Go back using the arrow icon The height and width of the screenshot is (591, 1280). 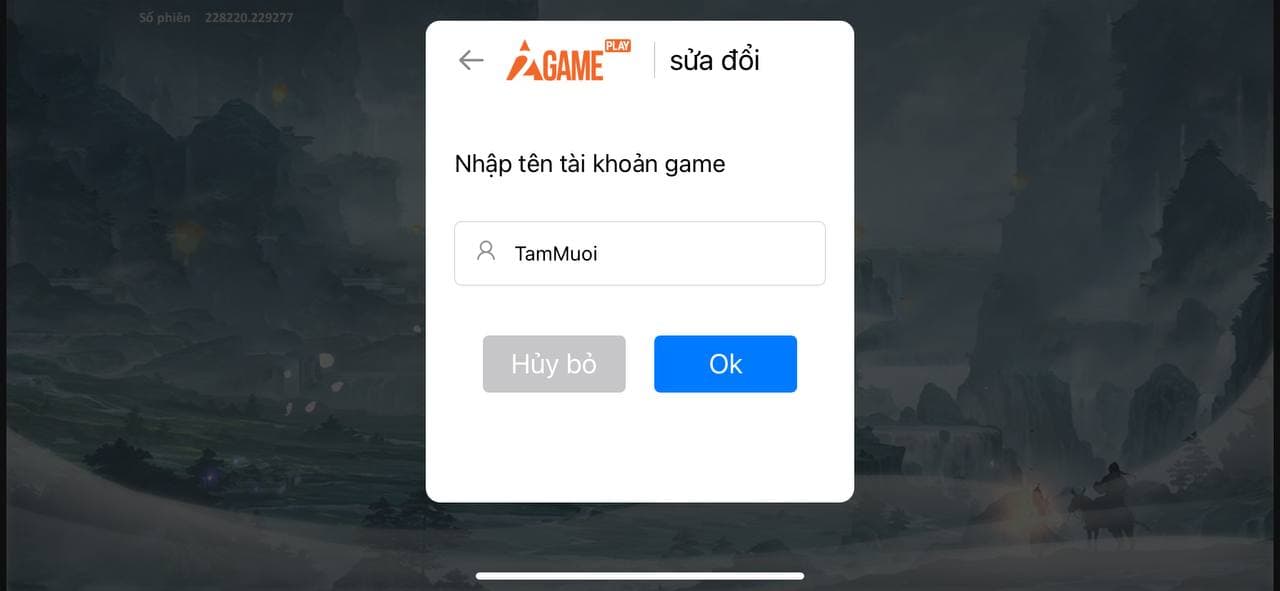pyautogui.click(x=471, y=60)
